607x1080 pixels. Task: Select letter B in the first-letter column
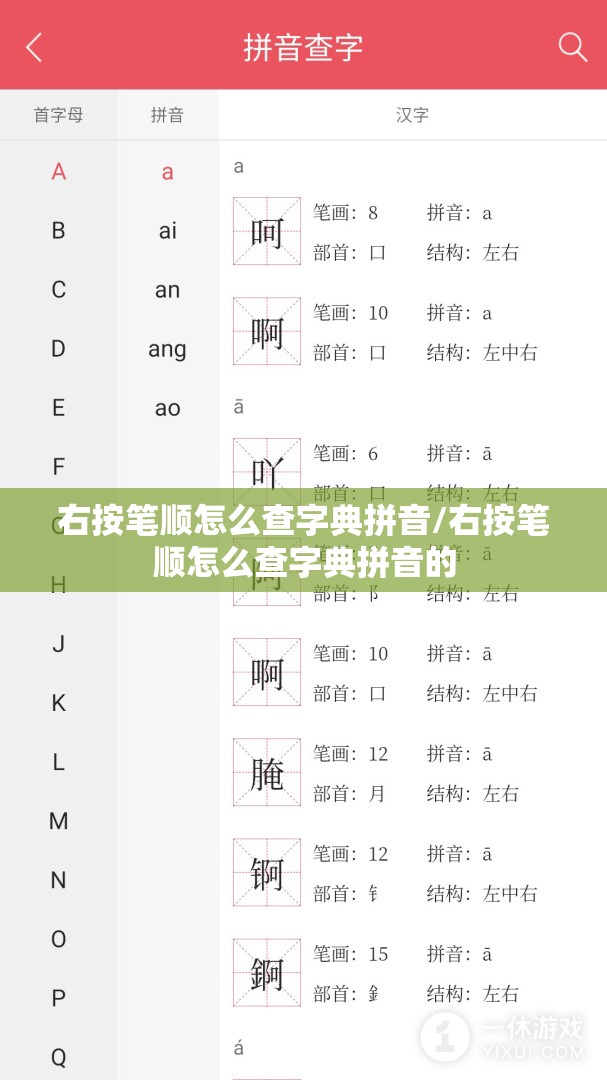pos(59,230)
